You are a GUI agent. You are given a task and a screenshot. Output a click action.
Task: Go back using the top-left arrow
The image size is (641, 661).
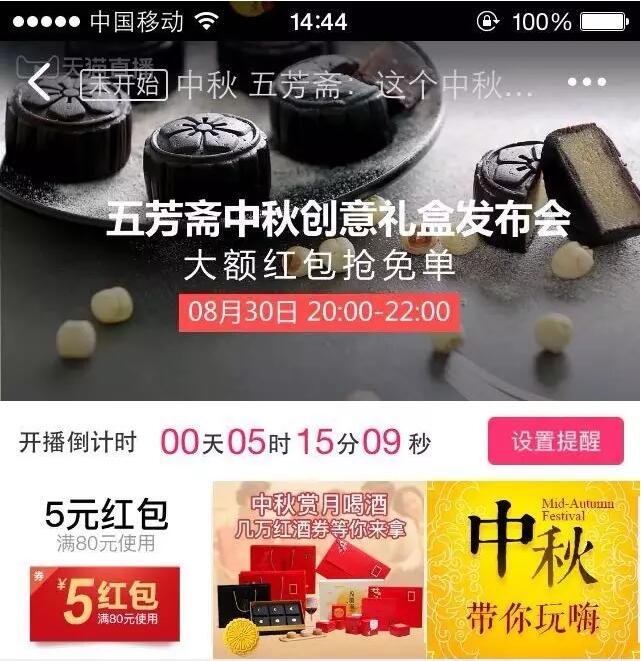click(x=38, y=84)
